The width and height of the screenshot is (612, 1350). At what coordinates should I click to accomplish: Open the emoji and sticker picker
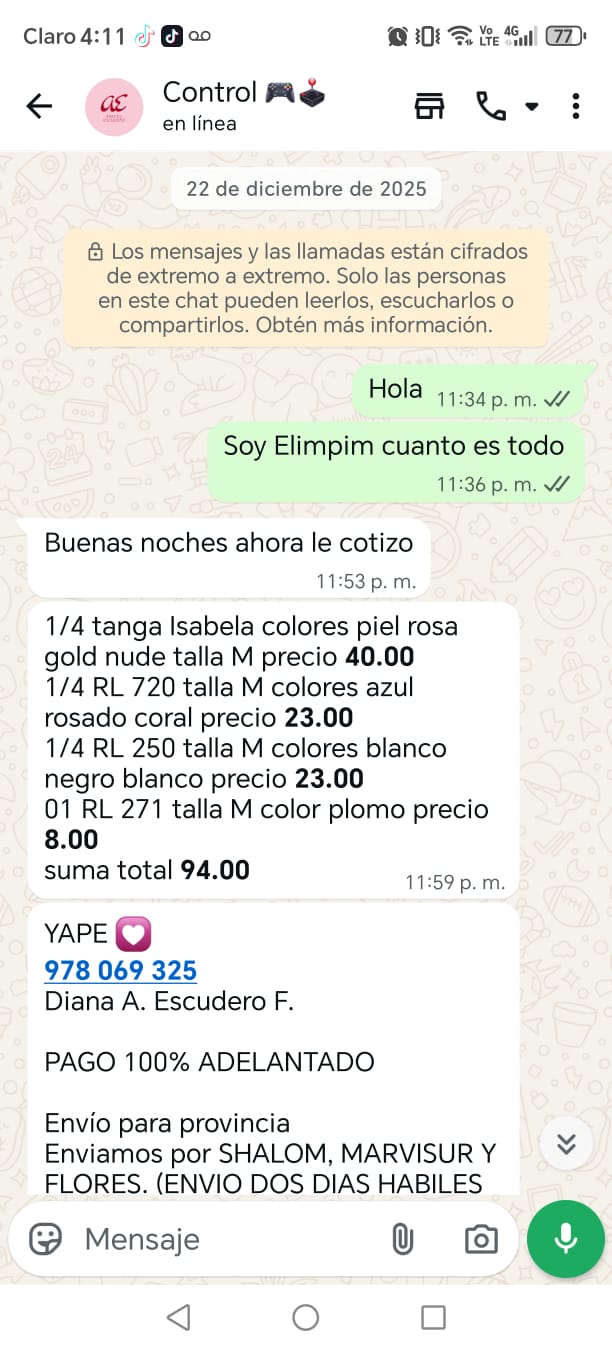click(x=45, y=1239)
